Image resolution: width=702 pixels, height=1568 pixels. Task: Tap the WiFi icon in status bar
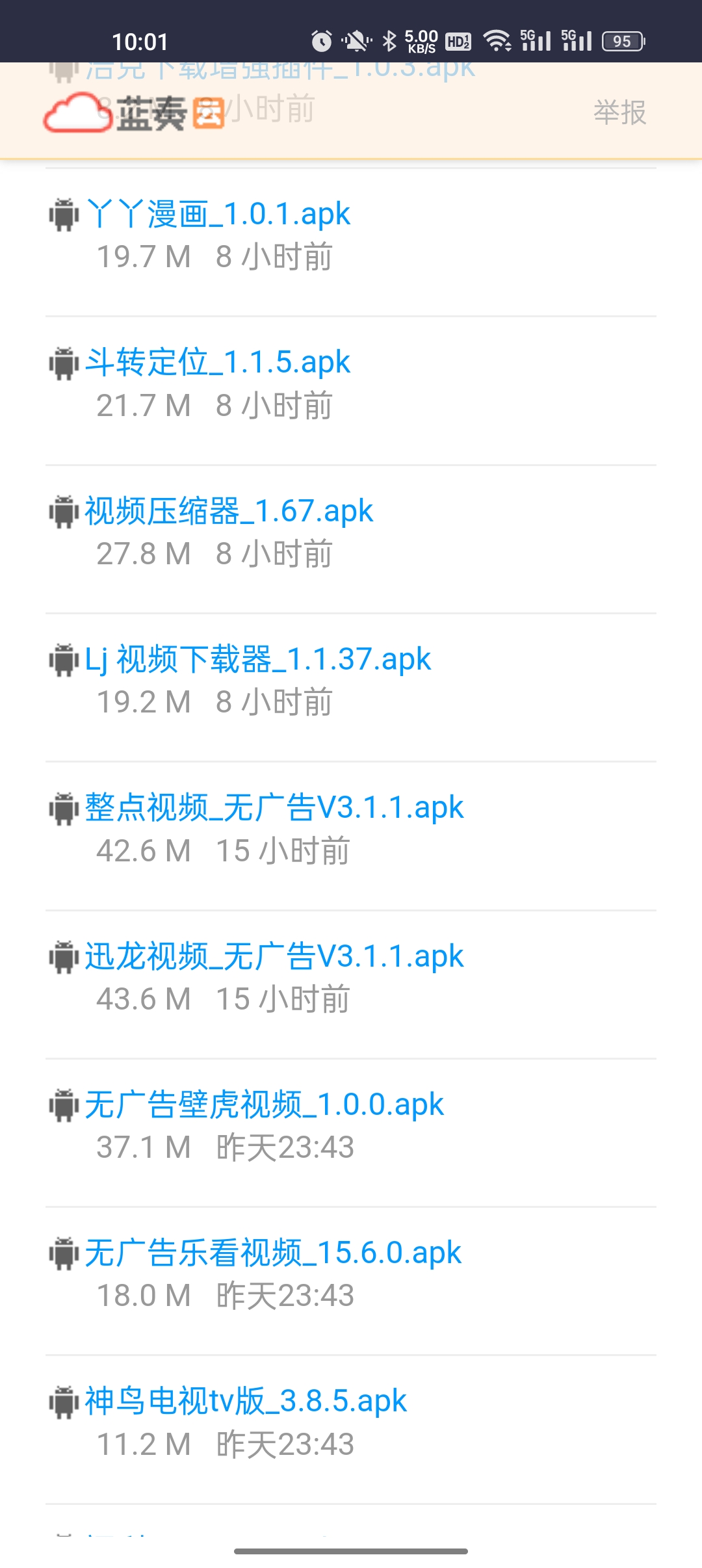click(x=497, y=40)
